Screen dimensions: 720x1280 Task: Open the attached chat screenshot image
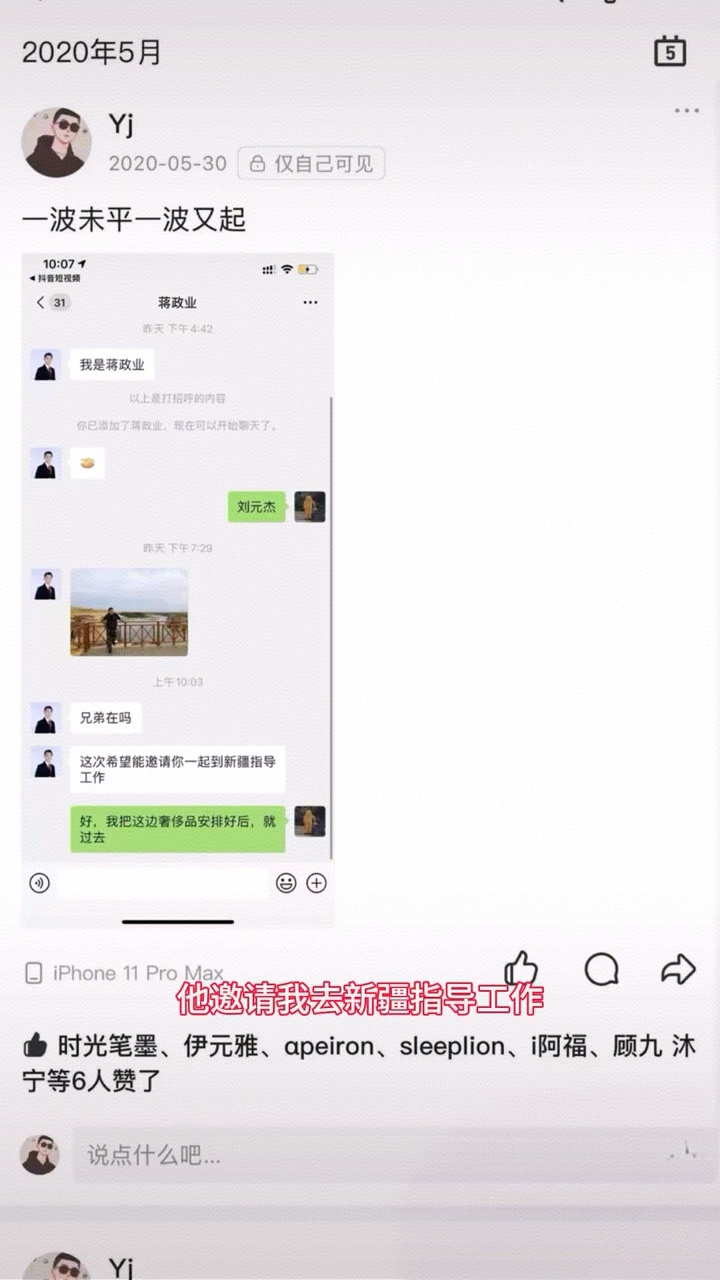[x=178, y=590]
